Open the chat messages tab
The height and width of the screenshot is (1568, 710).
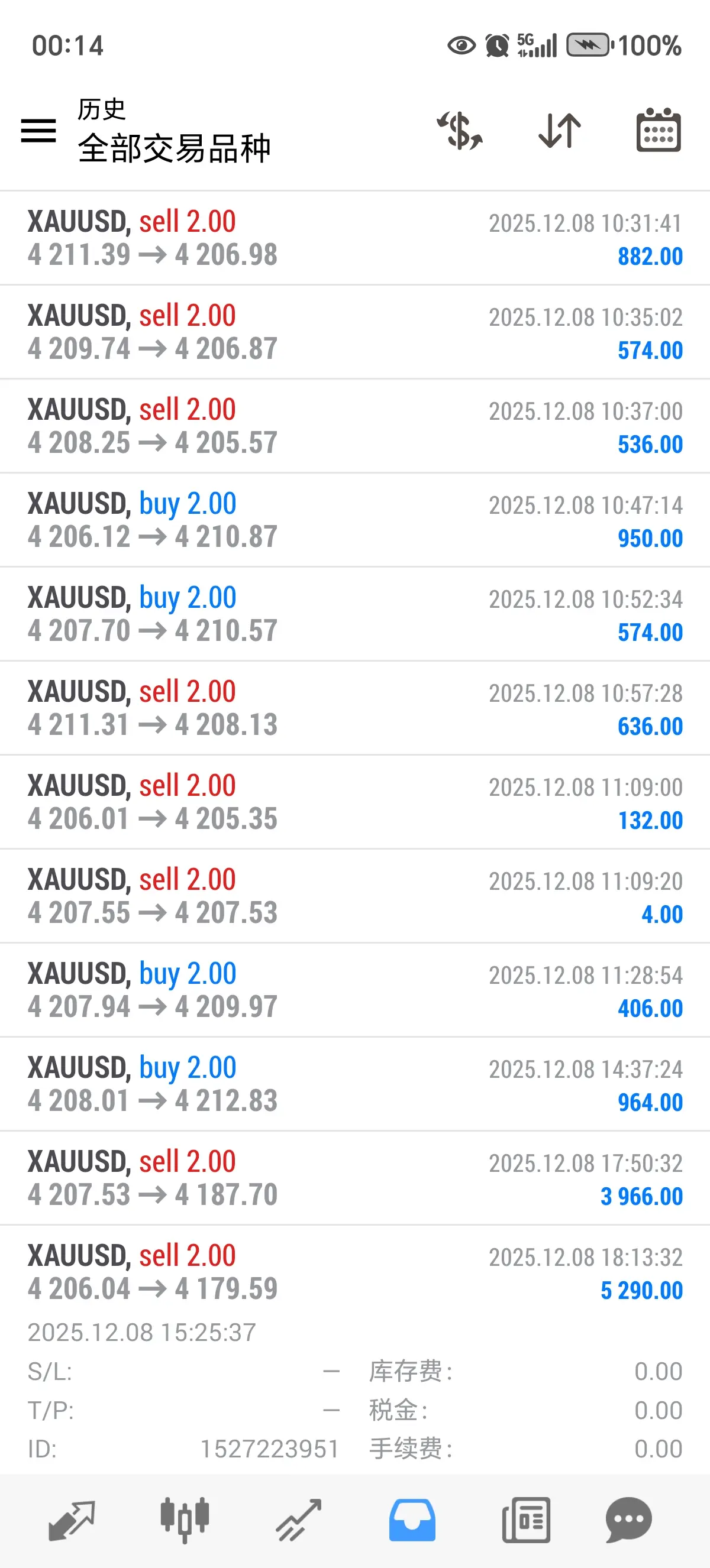coord(628,1520)
